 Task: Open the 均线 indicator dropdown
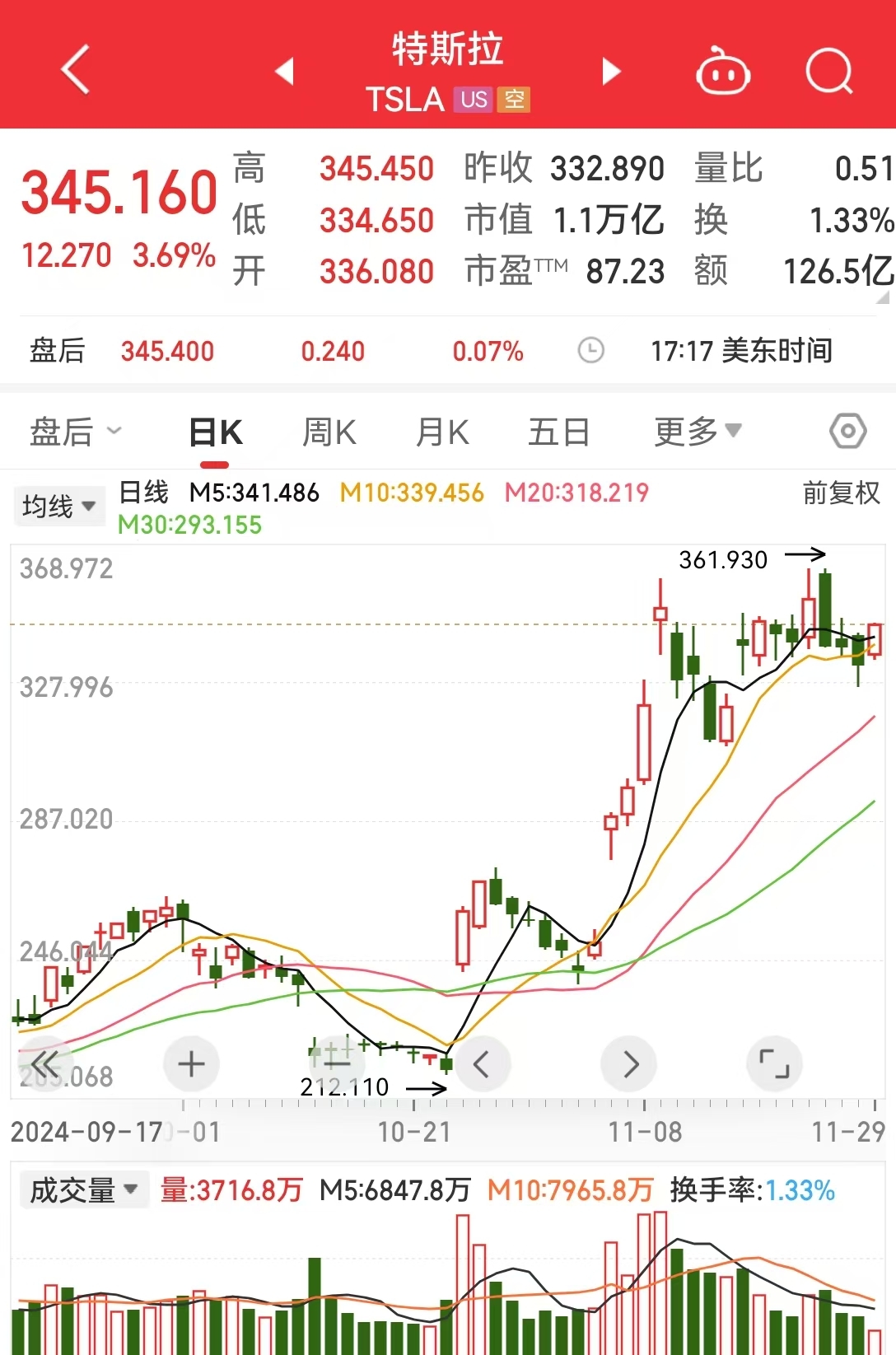[x=59, y=505]
